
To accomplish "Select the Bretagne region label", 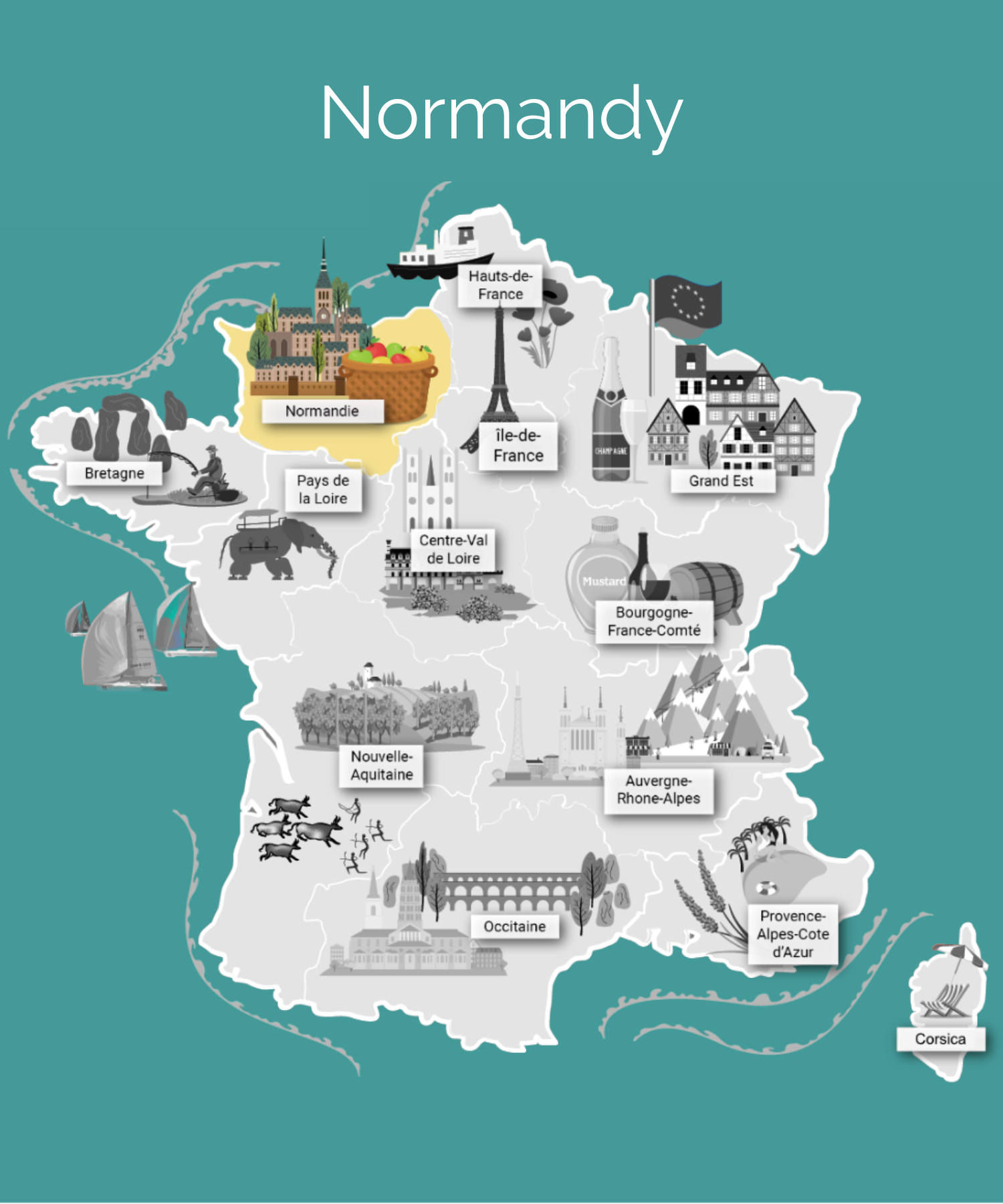I will (x=114, y=474).
